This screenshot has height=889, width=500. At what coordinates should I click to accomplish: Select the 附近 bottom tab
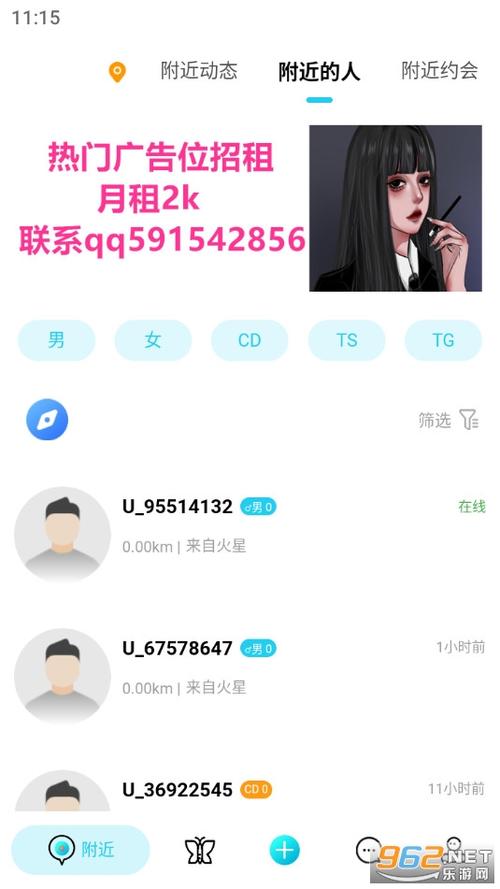click(x=80, y=849)
